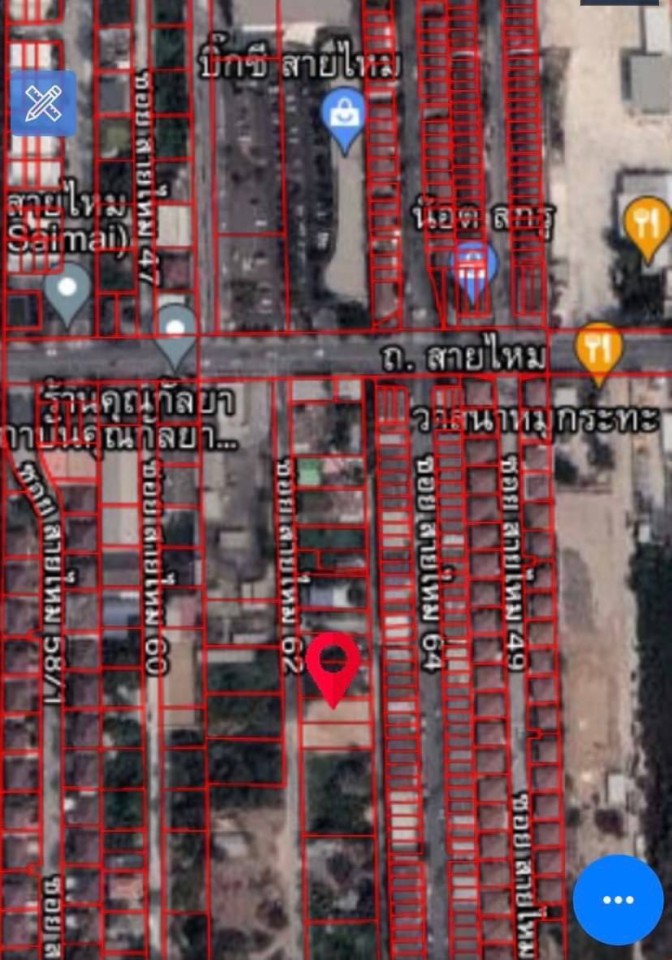Tap the red location pin marker
Screen dimensions: 672x960
coord(332,663)
